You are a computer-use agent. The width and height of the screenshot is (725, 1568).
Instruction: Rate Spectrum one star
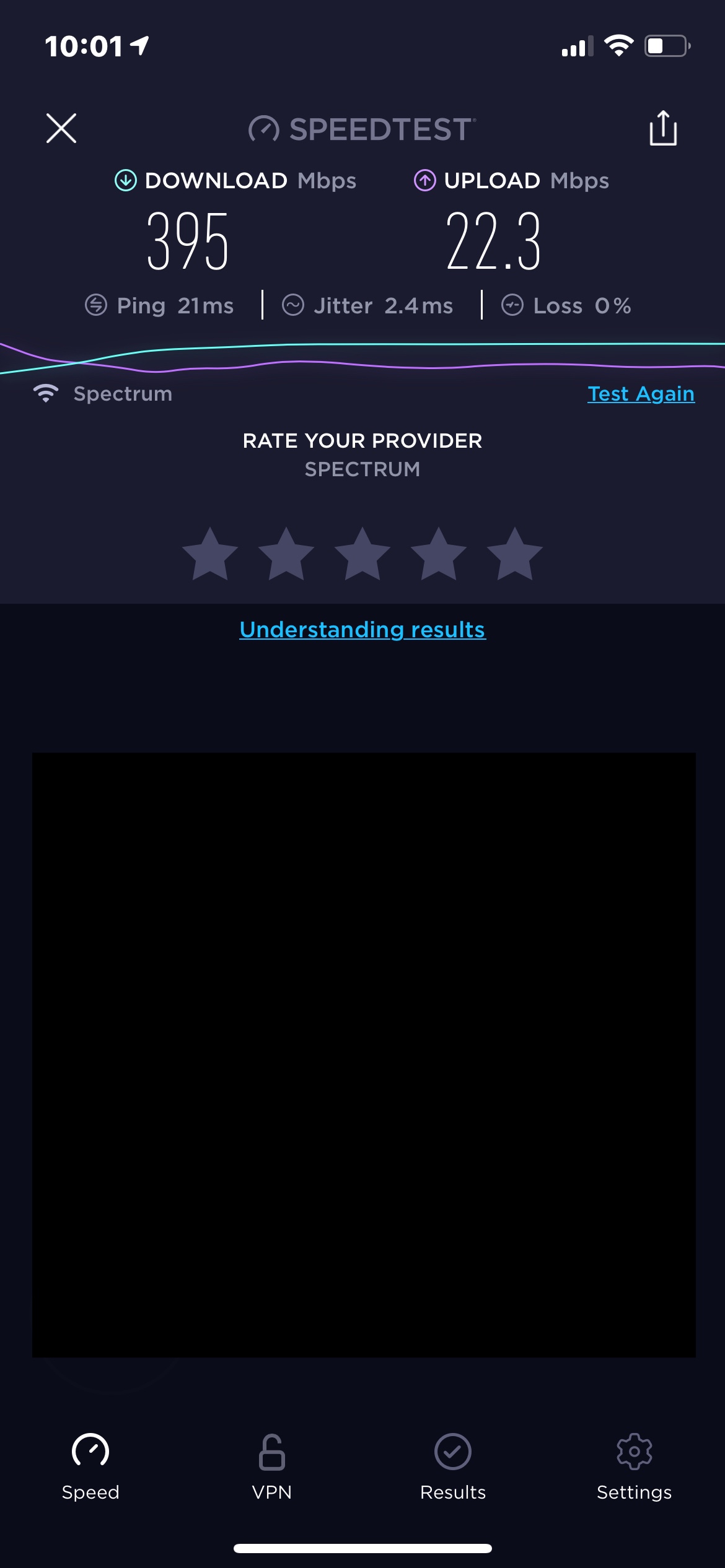pyautogui.click(x=210, y=554)
